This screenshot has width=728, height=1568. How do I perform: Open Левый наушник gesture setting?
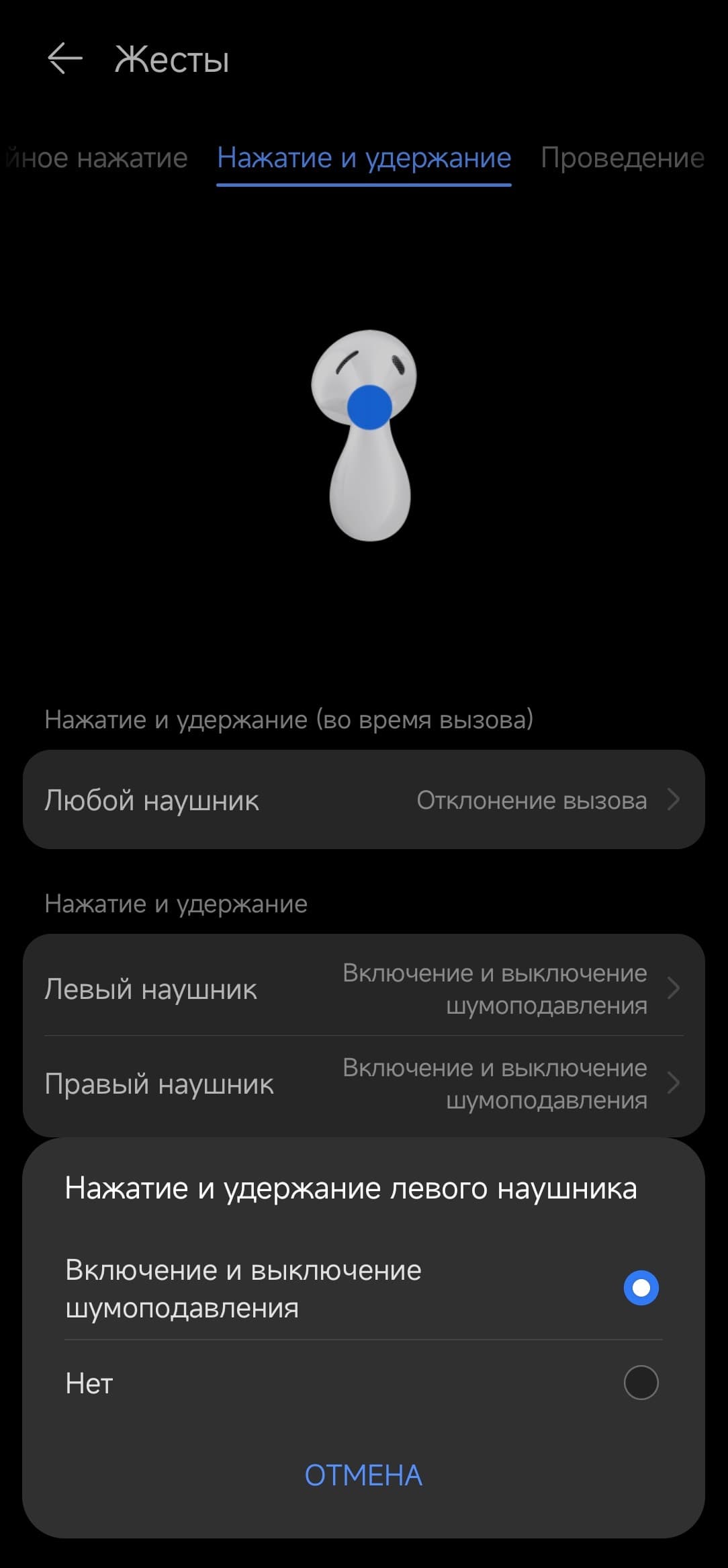click(x=363, y=989)
